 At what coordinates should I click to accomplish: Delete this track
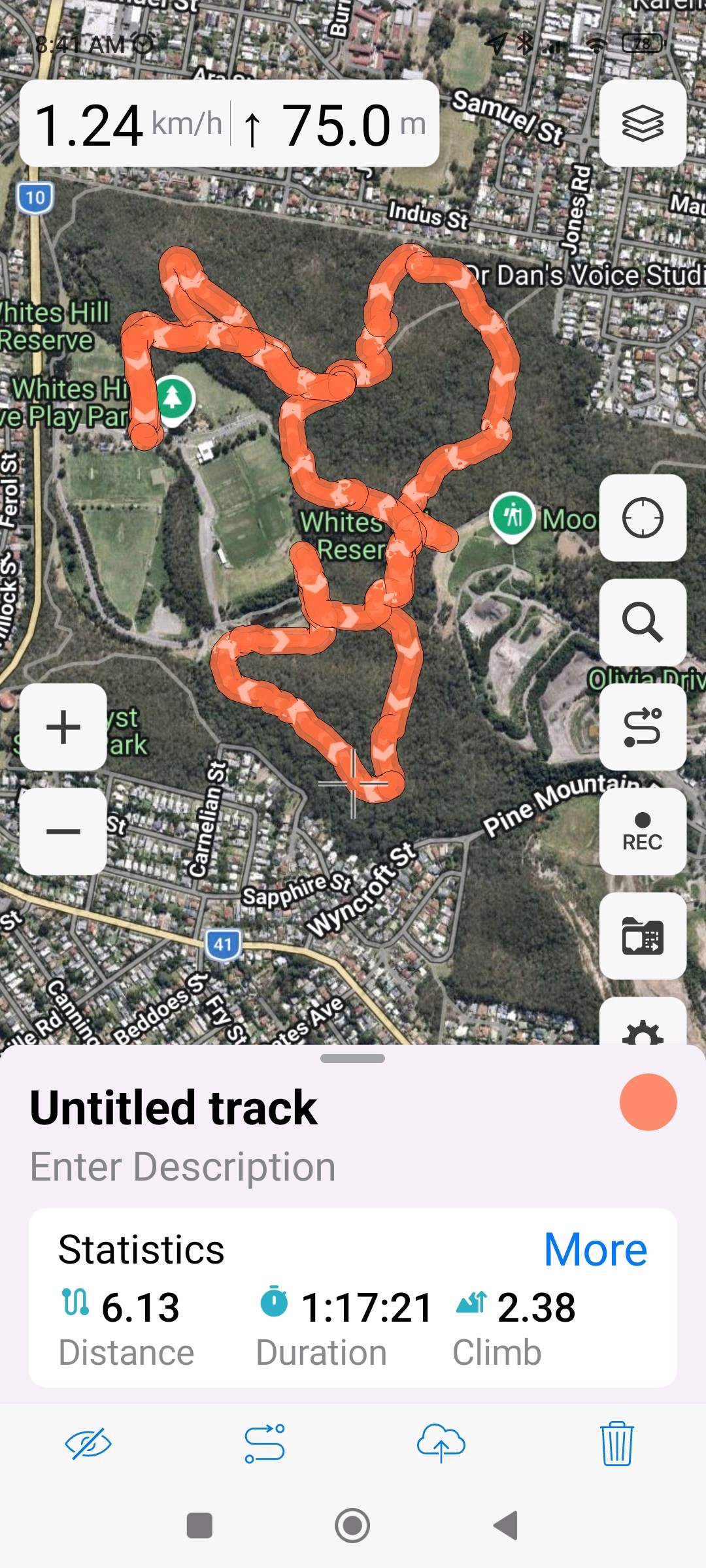pos(616,1444)
